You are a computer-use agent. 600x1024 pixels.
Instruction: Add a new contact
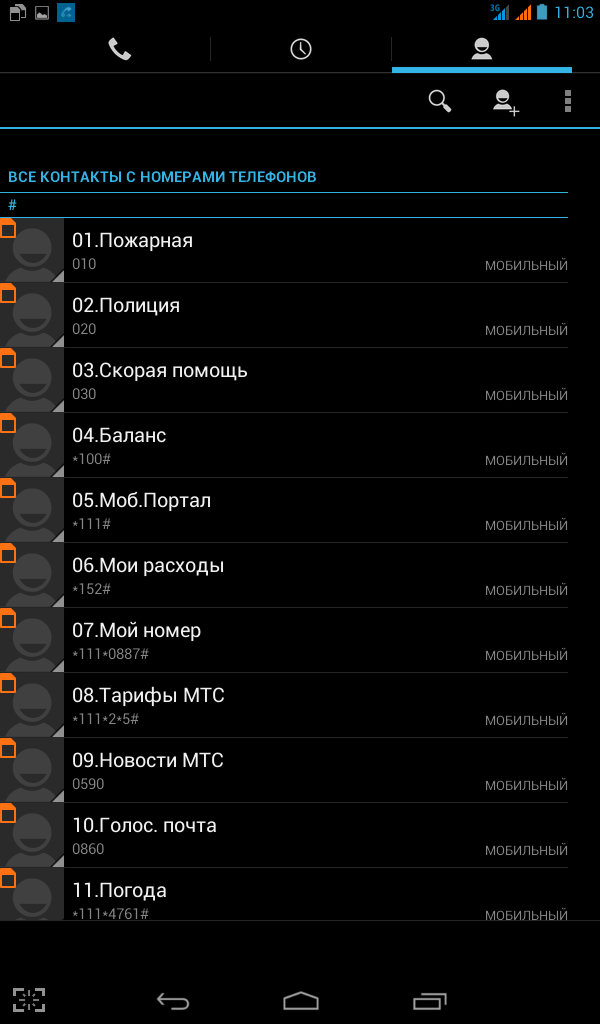505,102
